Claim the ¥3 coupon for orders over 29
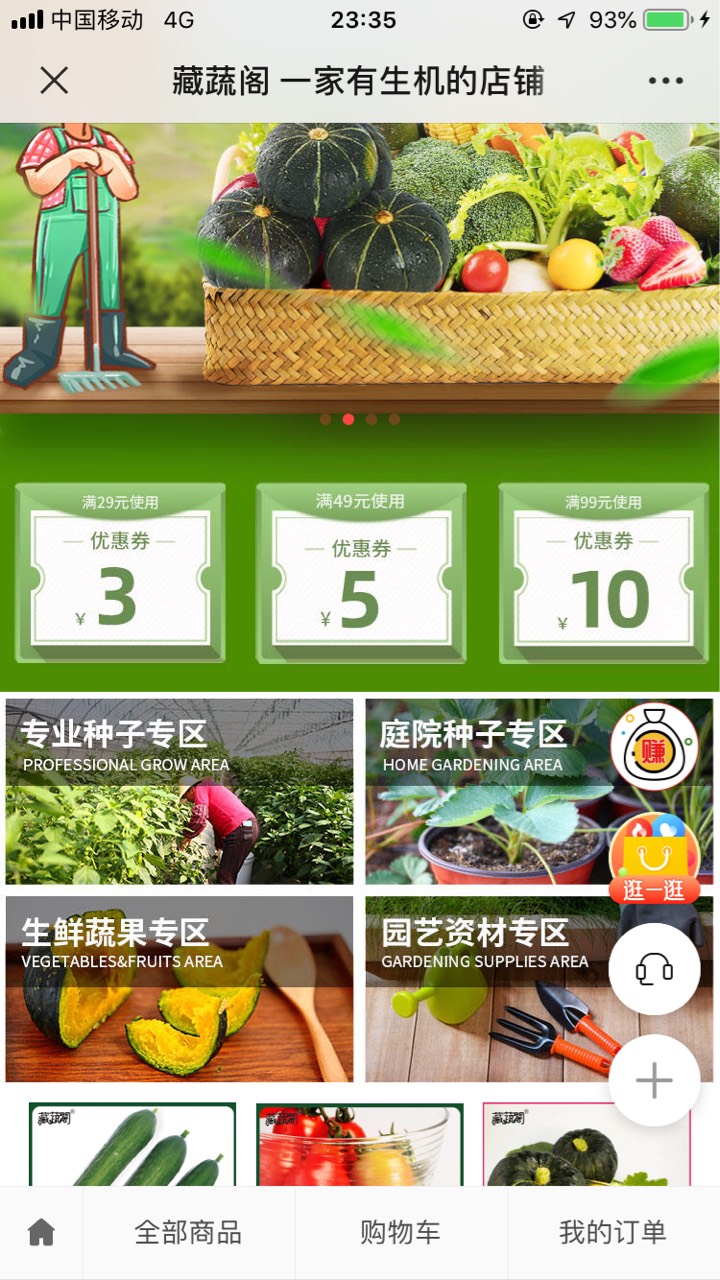The width and height of the screenshot is (720, 1280). pos(120,573)
